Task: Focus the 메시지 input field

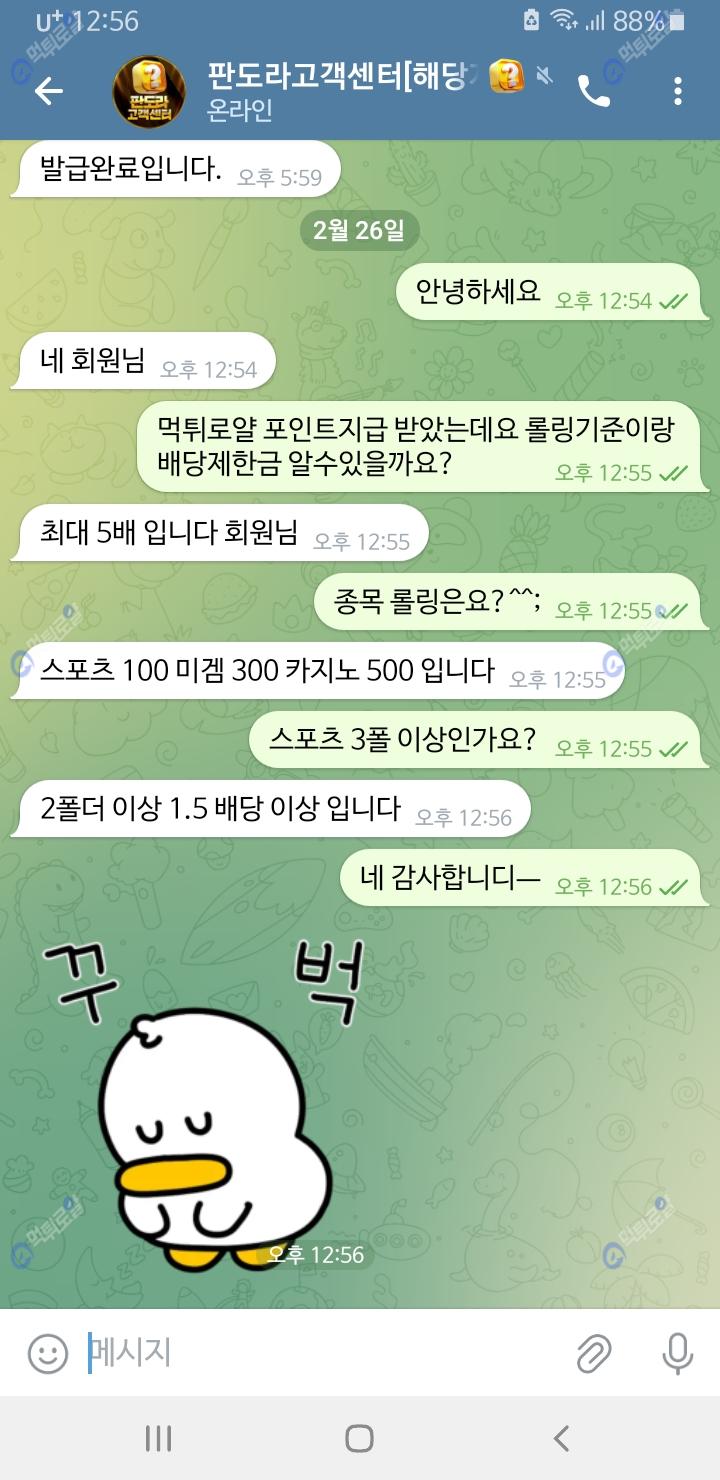Action: click(320, 1354)
